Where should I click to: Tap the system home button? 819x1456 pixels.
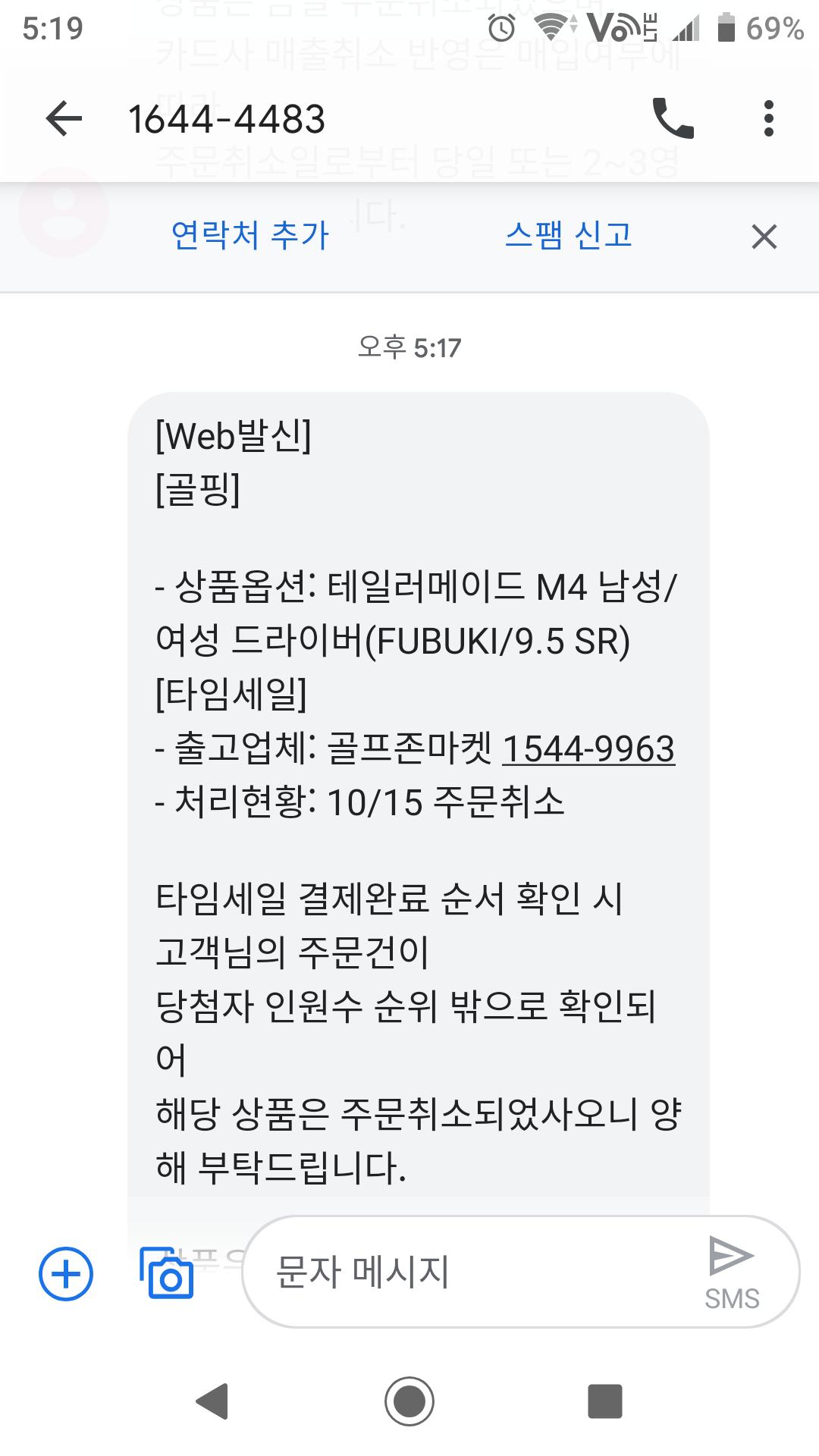point(409,1401)
